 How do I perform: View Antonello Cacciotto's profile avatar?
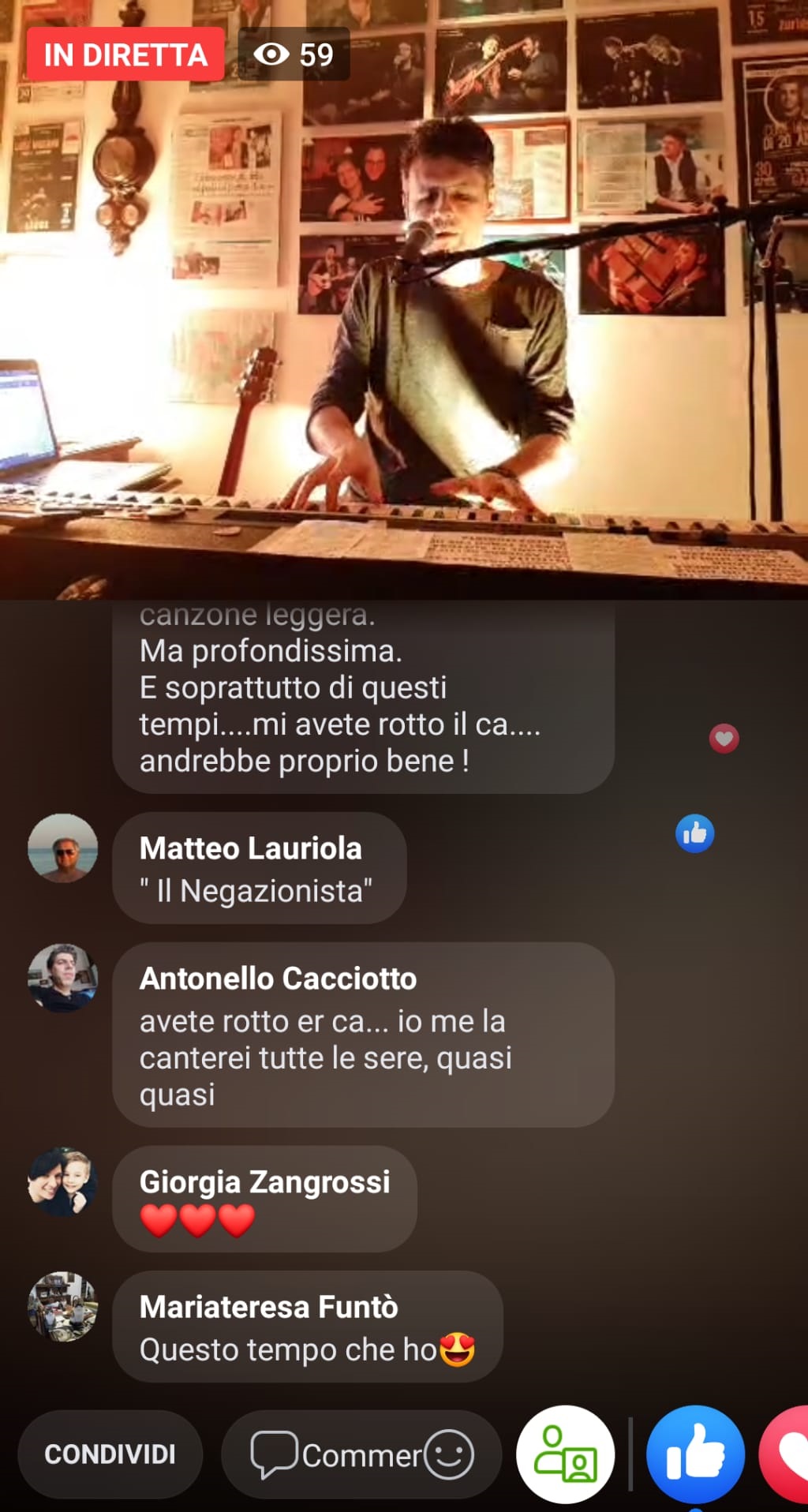pyautogui.click(x=62, y=978)
